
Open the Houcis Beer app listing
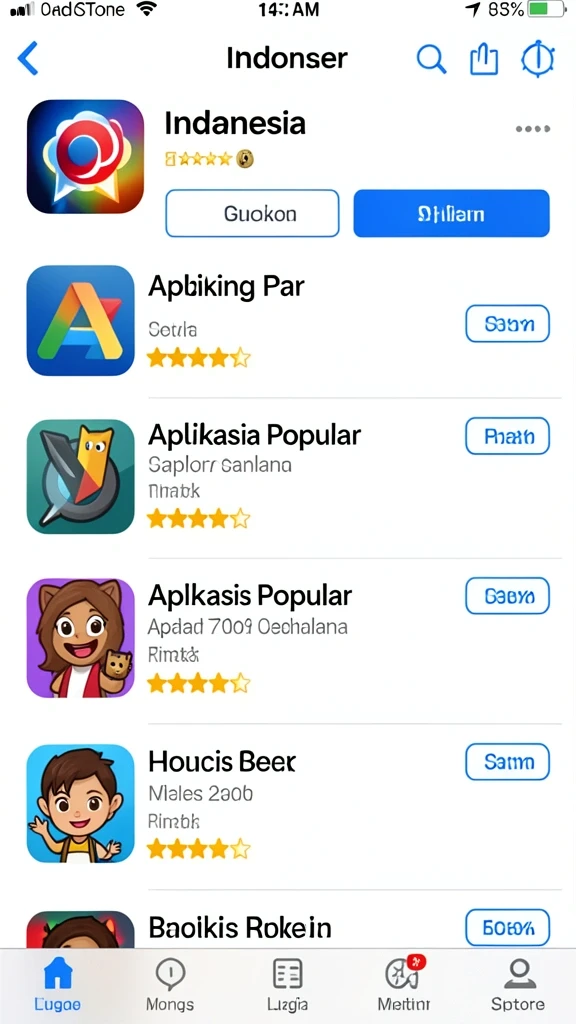tap(294, 803)
